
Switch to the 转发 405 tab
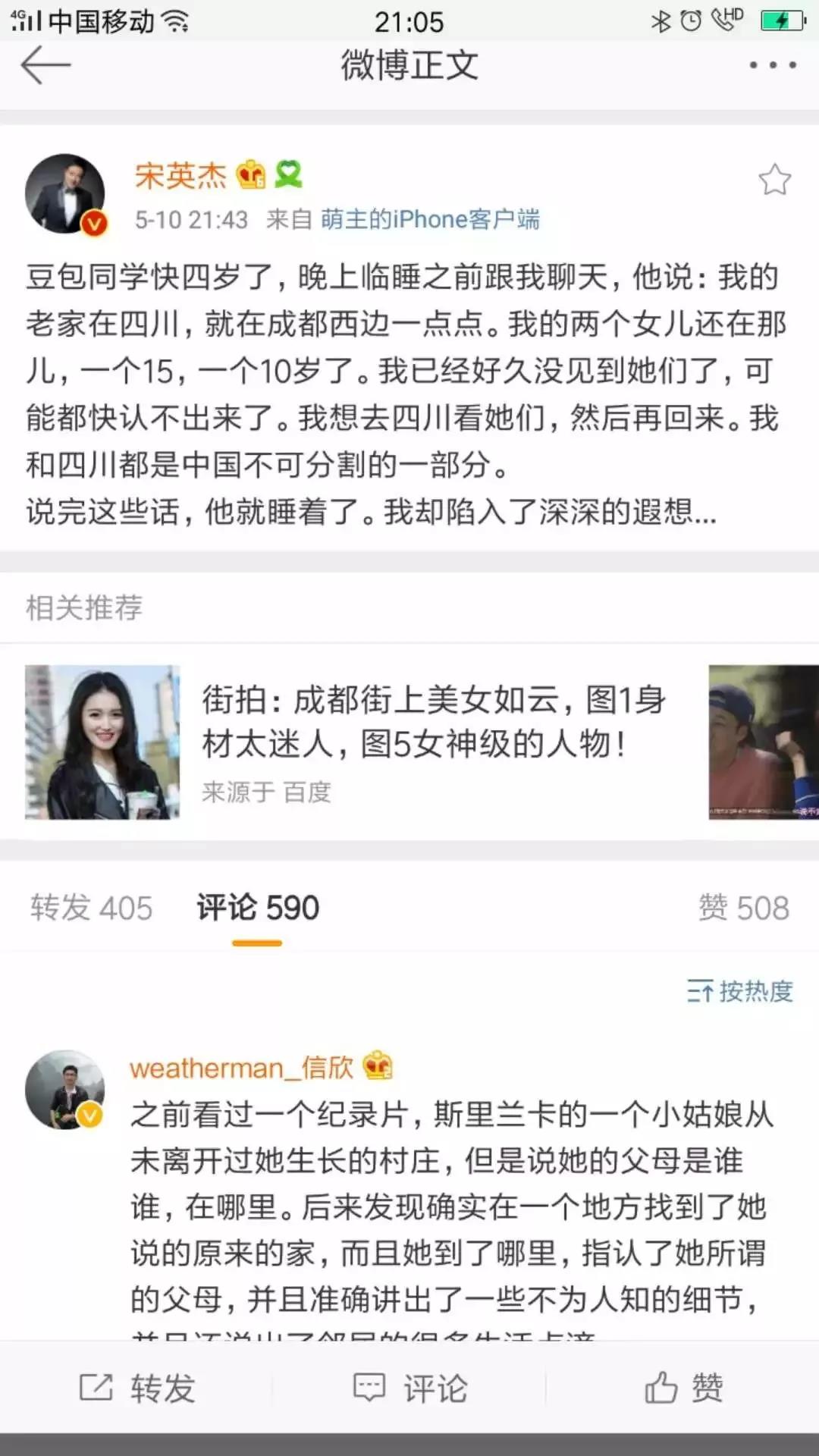point(92,908)
